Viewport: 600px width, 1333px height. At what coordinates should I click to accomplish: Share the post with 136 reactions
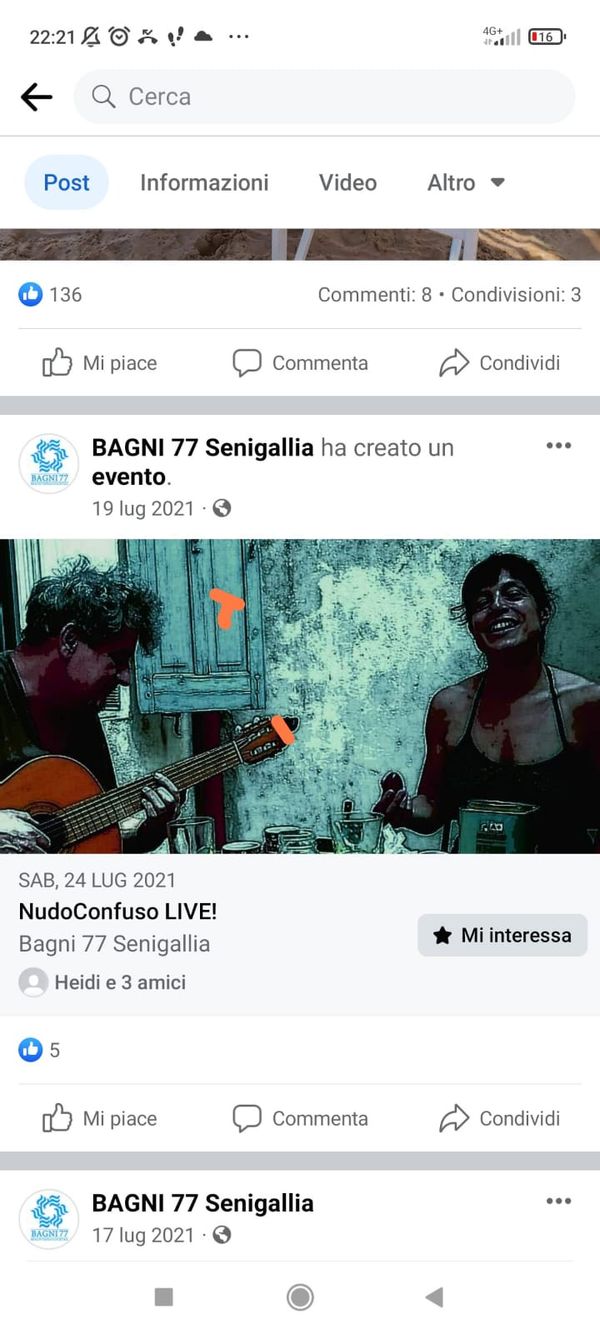pos(499,363)
